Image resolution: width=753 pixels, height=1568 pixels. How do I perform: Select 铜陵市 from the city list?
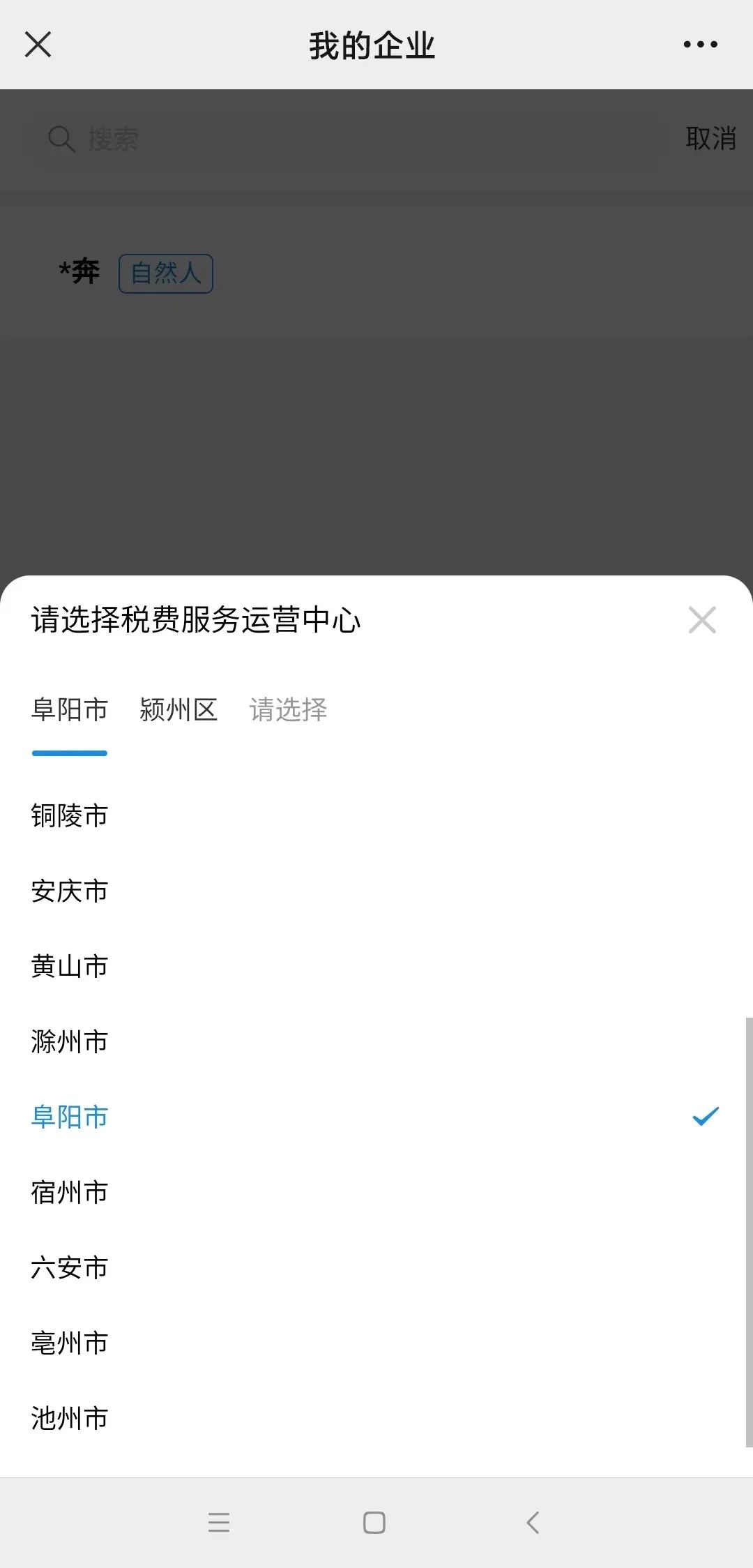70,815
